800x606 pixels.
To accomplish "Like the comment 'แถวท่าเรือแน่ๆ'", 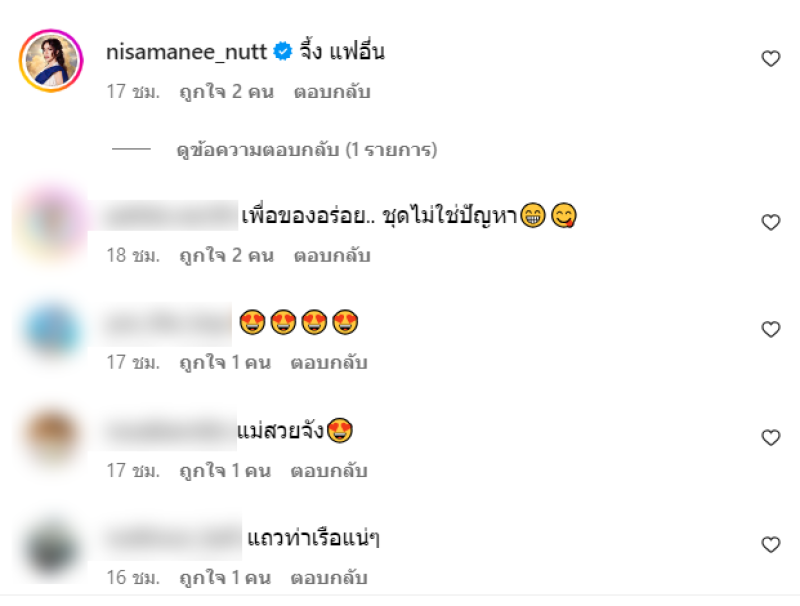I will 770,545.
